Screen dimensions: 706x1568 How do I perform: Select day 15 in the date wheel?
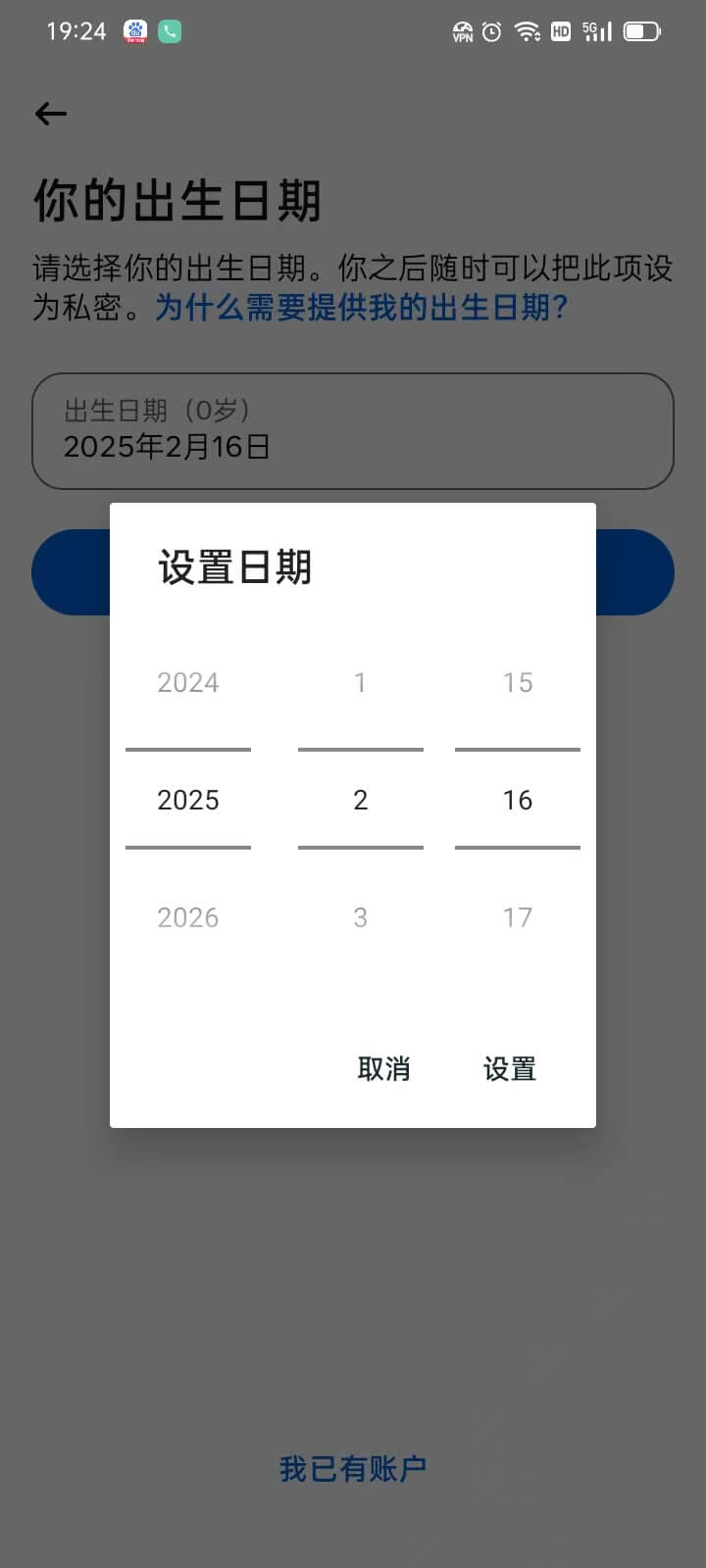click(517, 682)
